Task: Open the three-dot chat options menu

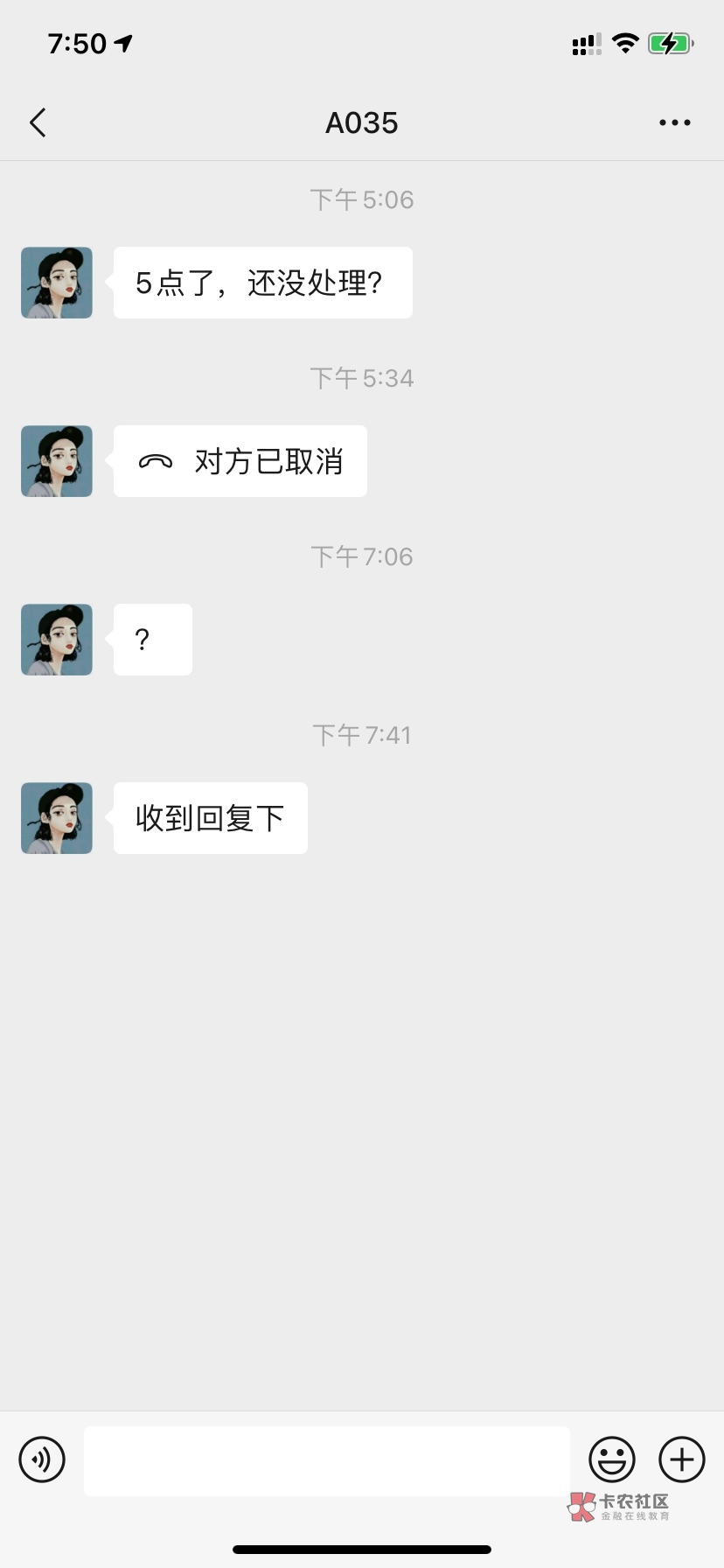Action: tap(674, 123)
